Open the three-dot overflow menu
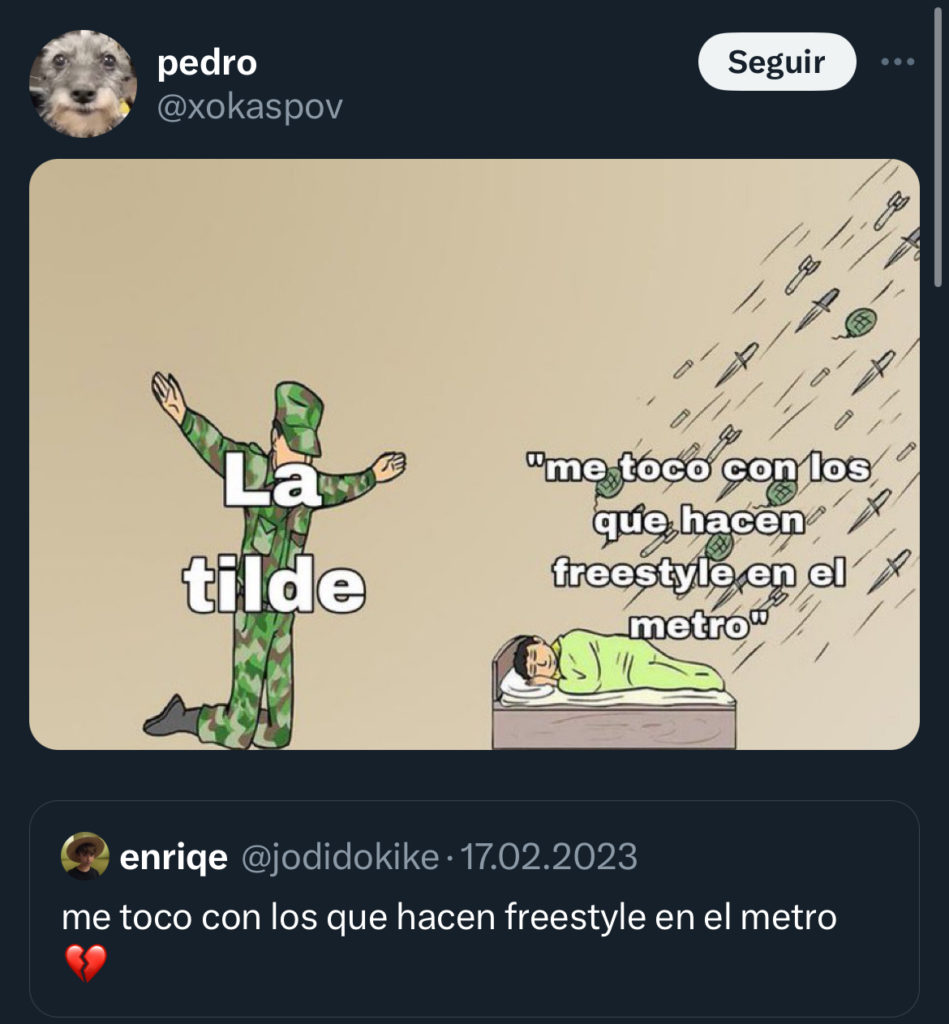The image size is (949, 1024). click(897, 62)
